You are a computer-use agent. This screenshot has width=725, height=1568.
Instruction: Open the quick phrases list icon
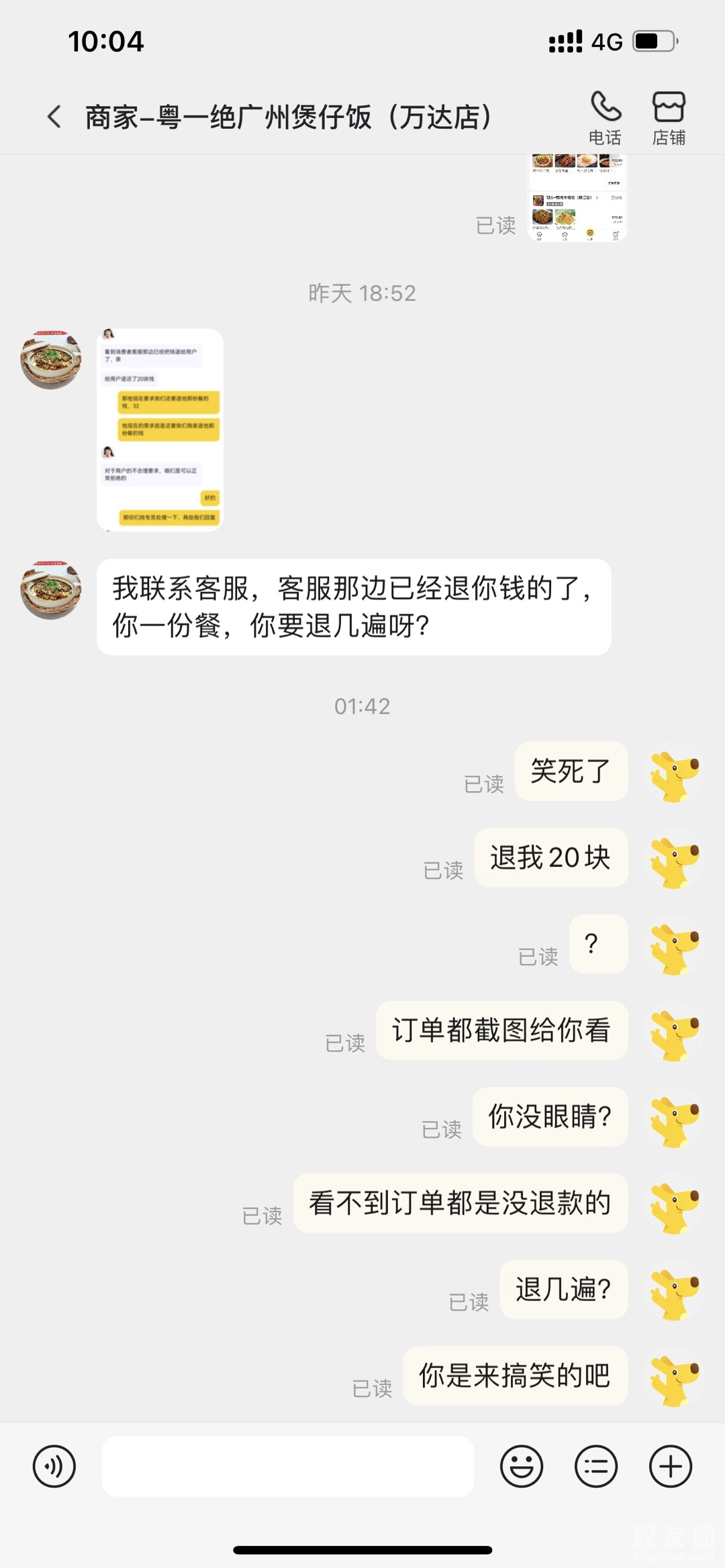pyautogui.click(x=595, y=1466)
